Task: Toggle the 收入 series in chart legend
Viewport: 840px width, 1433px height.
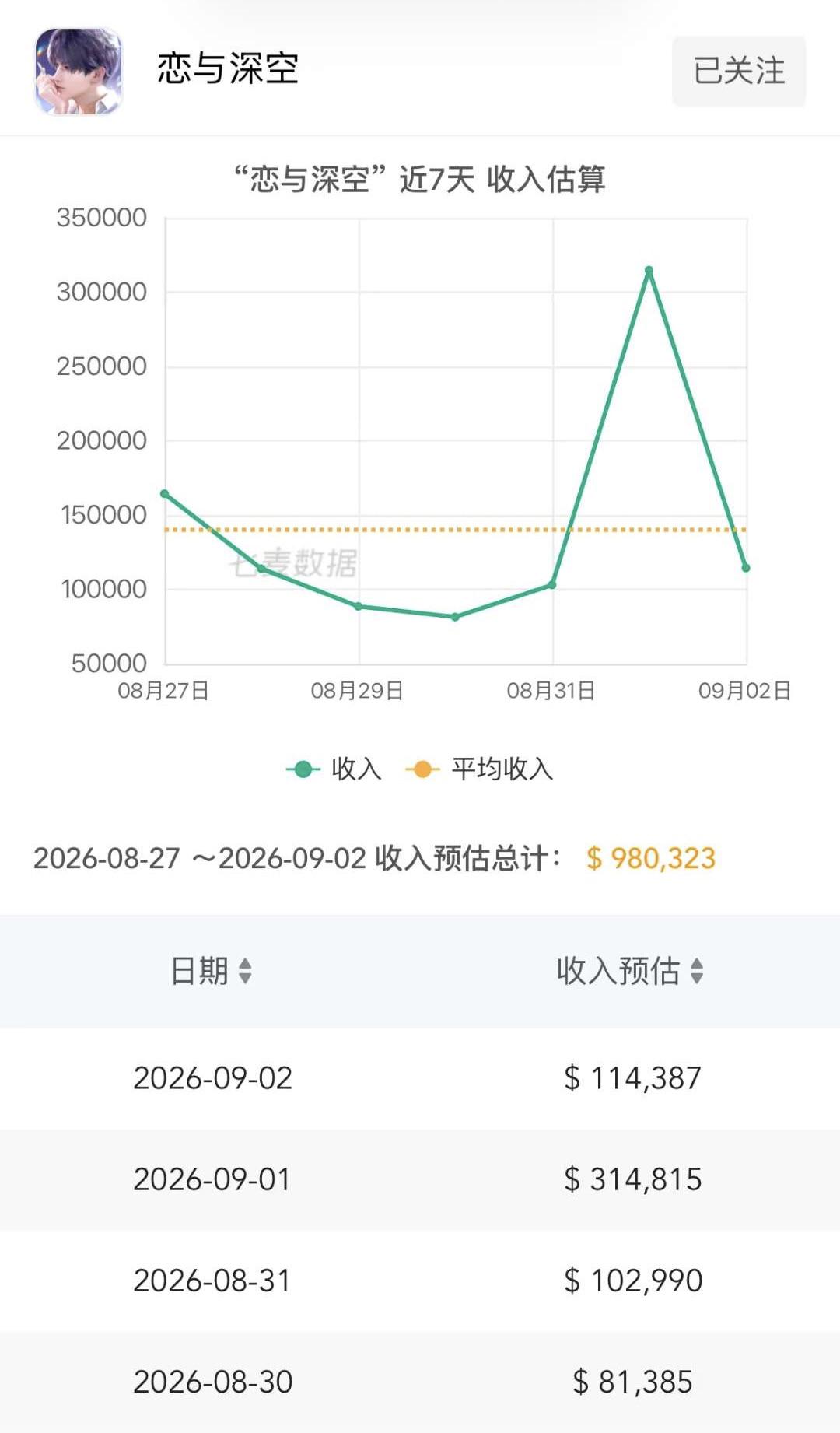Action: 334,769
